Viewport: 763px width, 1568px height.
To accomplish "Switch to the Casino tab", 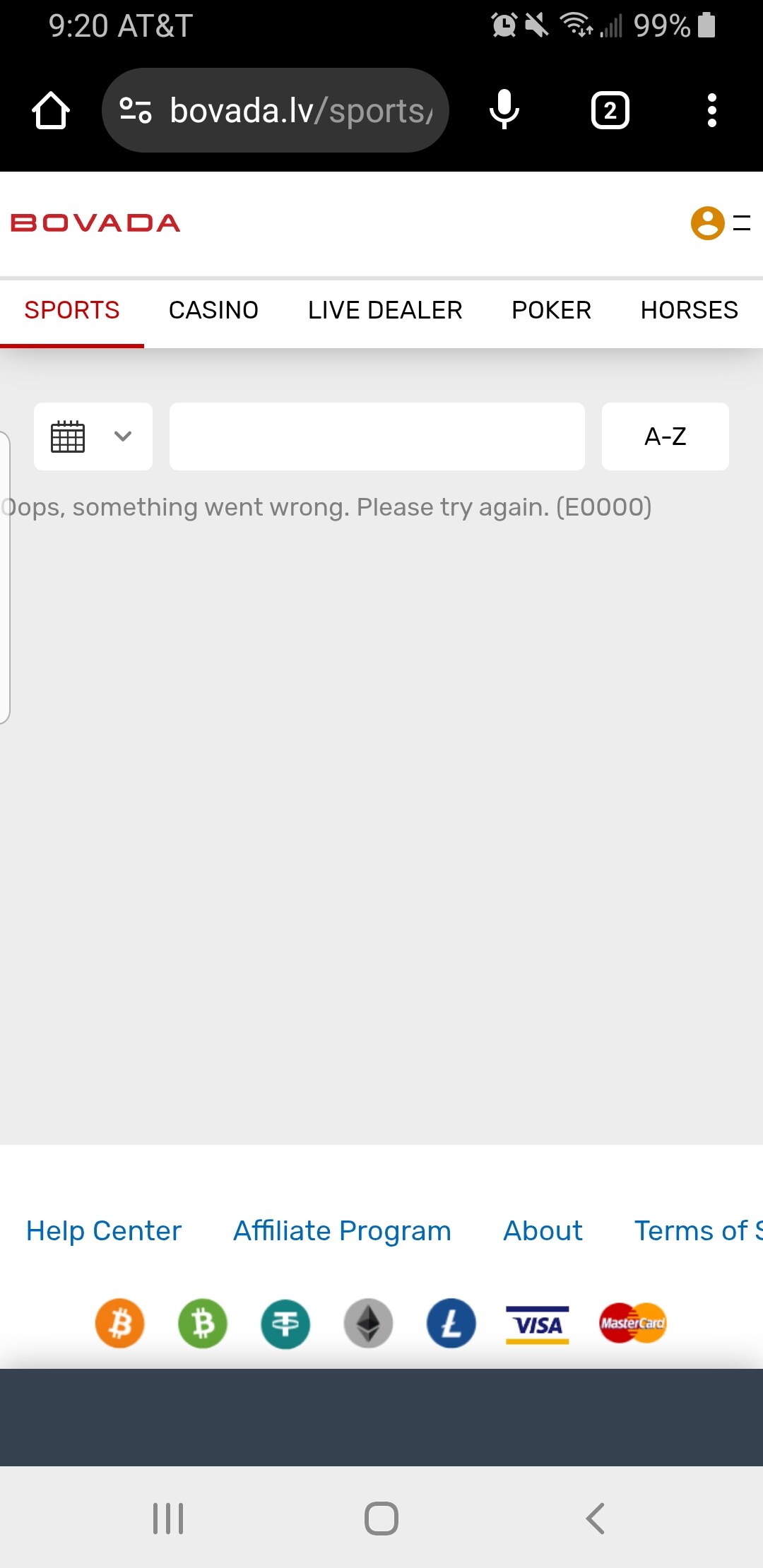I will pos(213,310).
